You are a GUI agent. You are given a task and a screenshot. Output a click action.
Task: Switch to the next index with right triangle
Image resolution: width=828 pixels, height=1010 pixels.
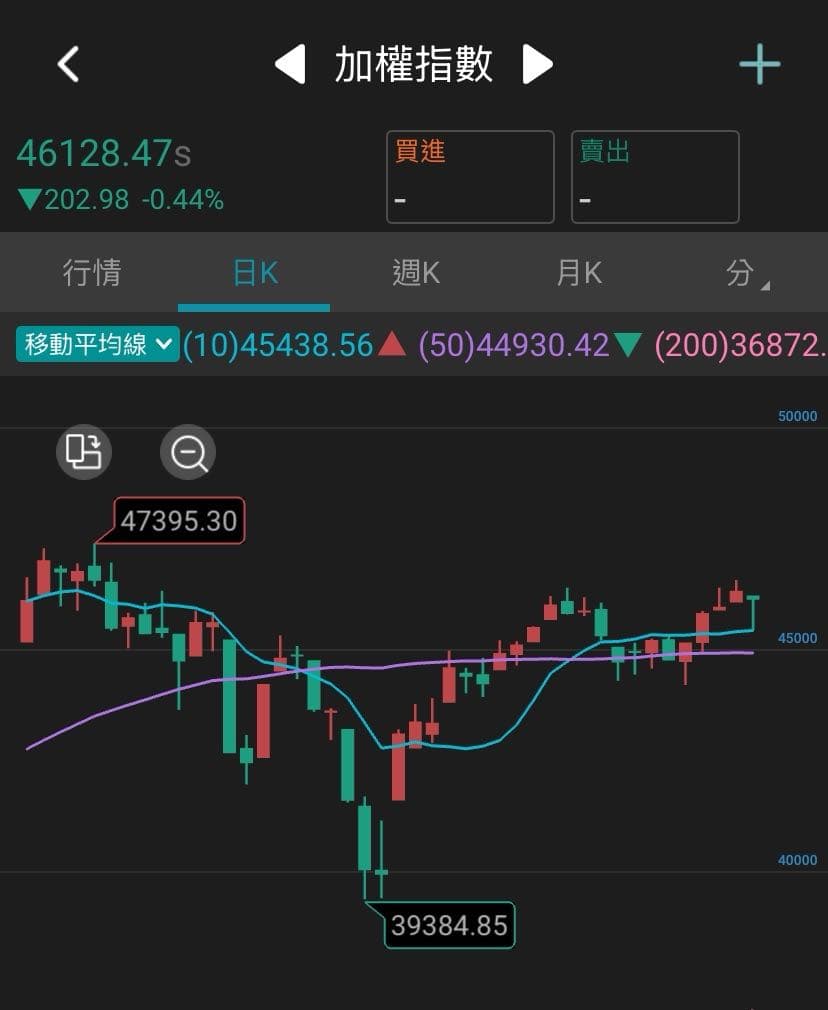(537, 64)
